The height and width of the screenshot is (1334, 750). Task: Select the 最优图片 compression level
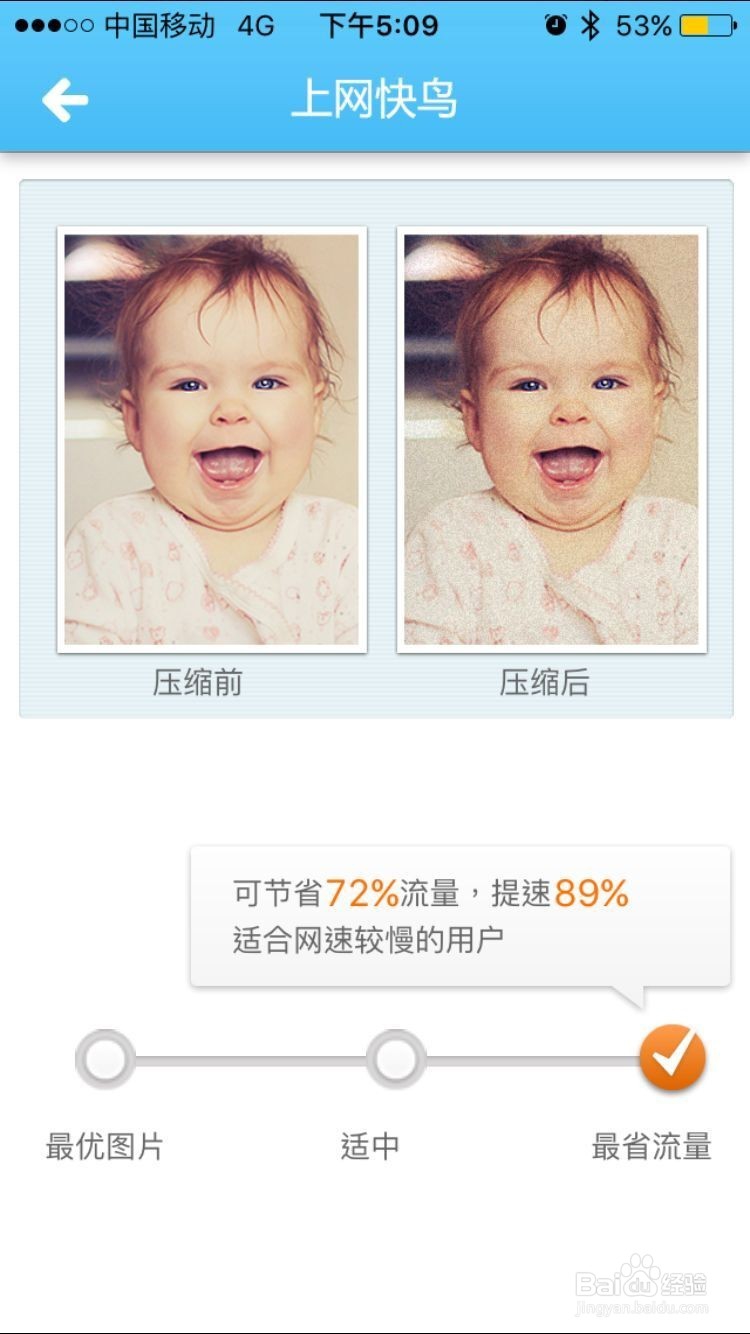(x=105, y=1058)
